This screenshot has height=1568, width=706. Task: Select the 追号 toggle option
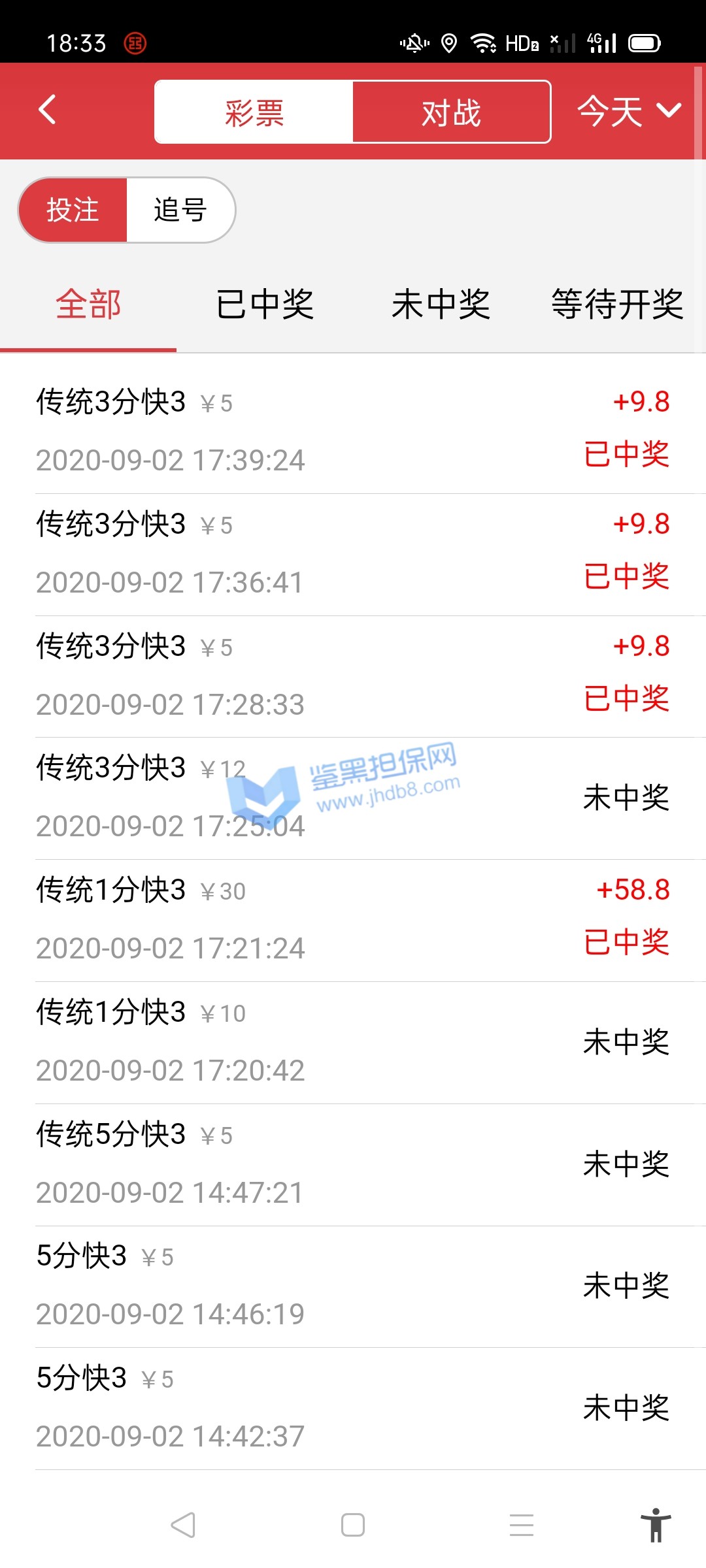click(x=180, y=210)
